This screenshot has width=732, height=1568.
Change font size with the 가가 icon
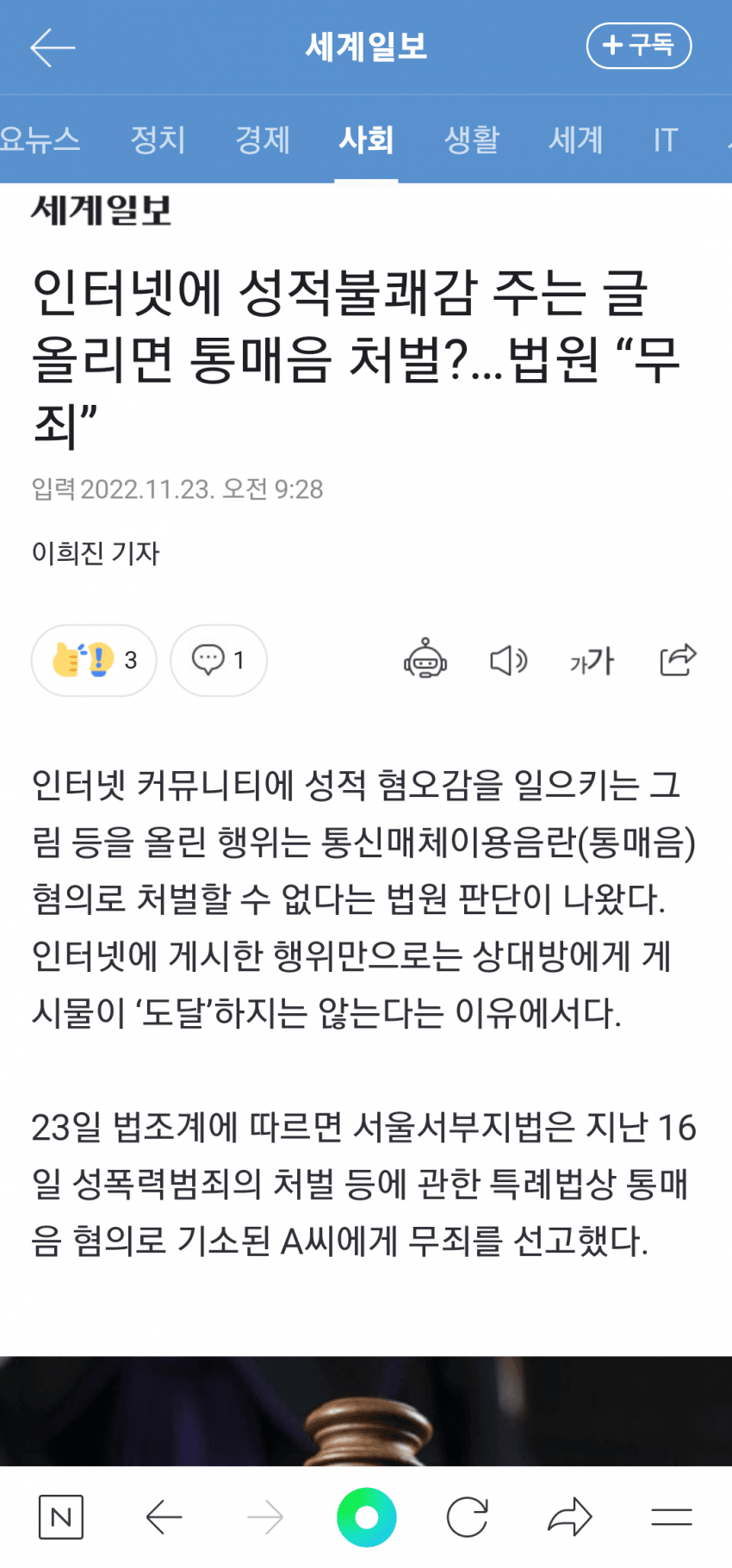(592, 661)
